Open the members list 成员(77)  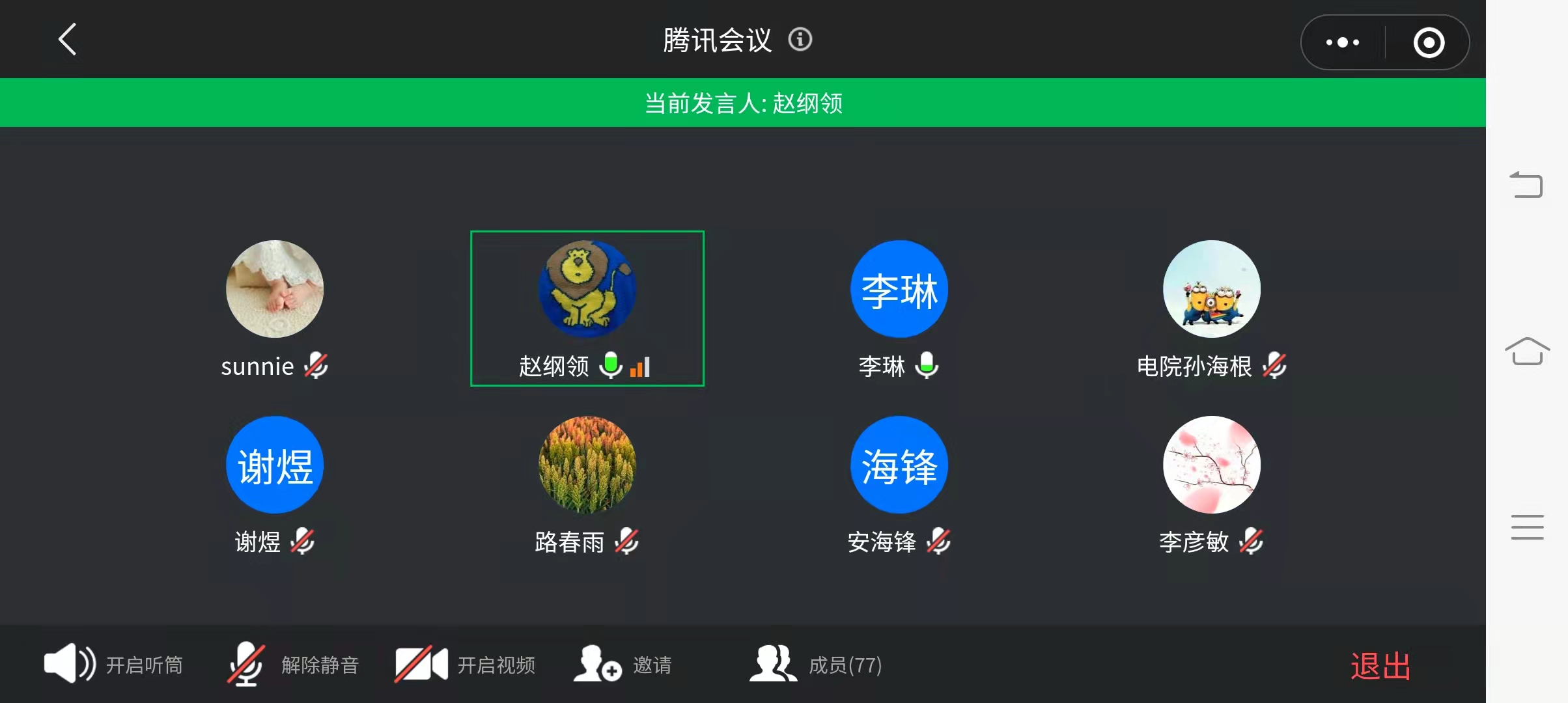tap(816, 664)
